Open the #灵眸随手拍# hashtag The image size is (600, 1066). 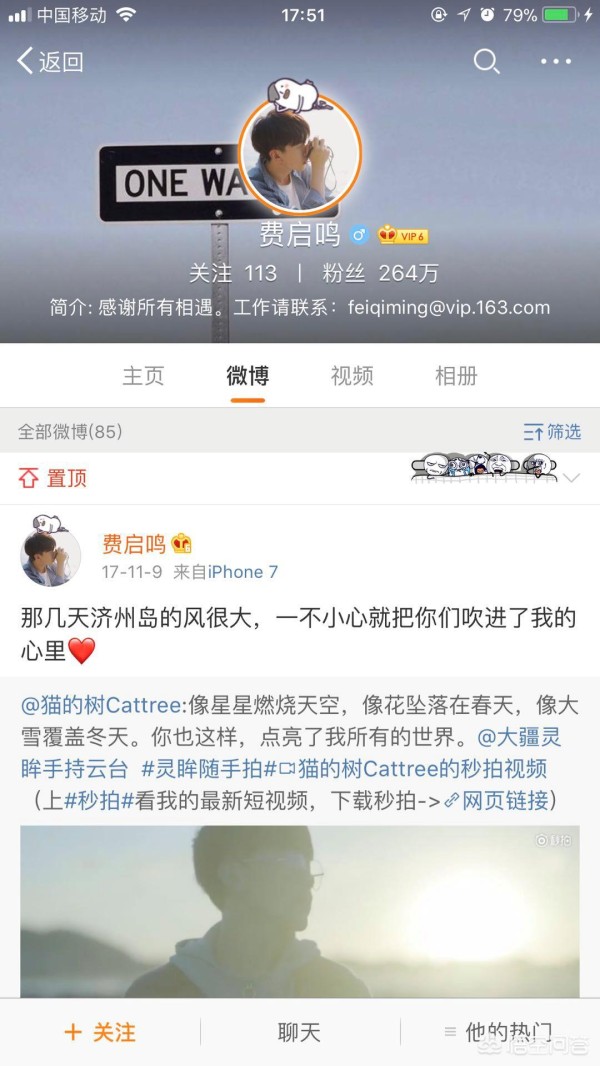pyautogui.click(x=210, y=769)
